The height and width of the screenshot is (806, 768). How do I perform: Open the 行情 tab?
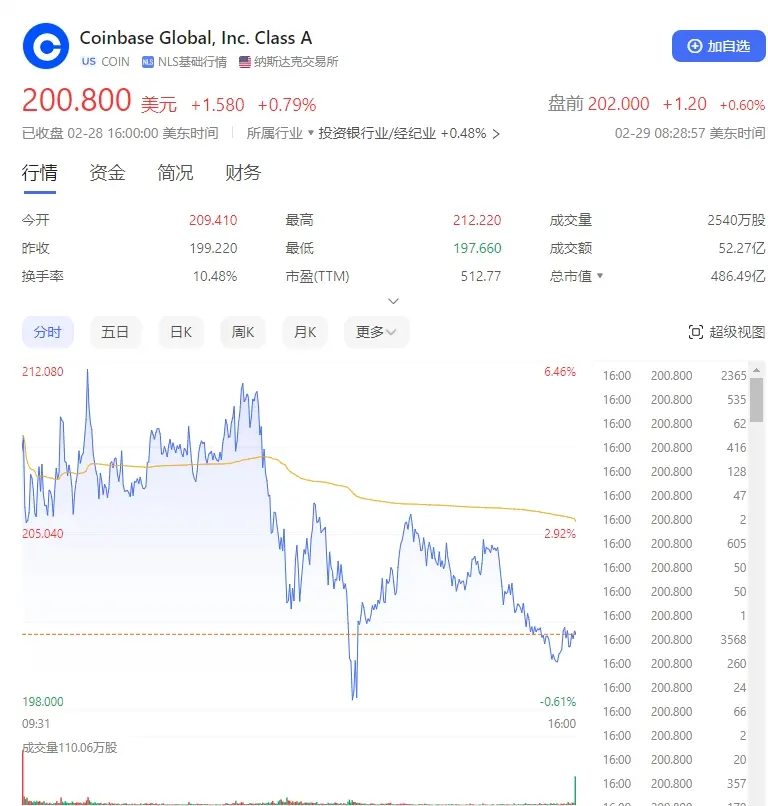point(40,172)
